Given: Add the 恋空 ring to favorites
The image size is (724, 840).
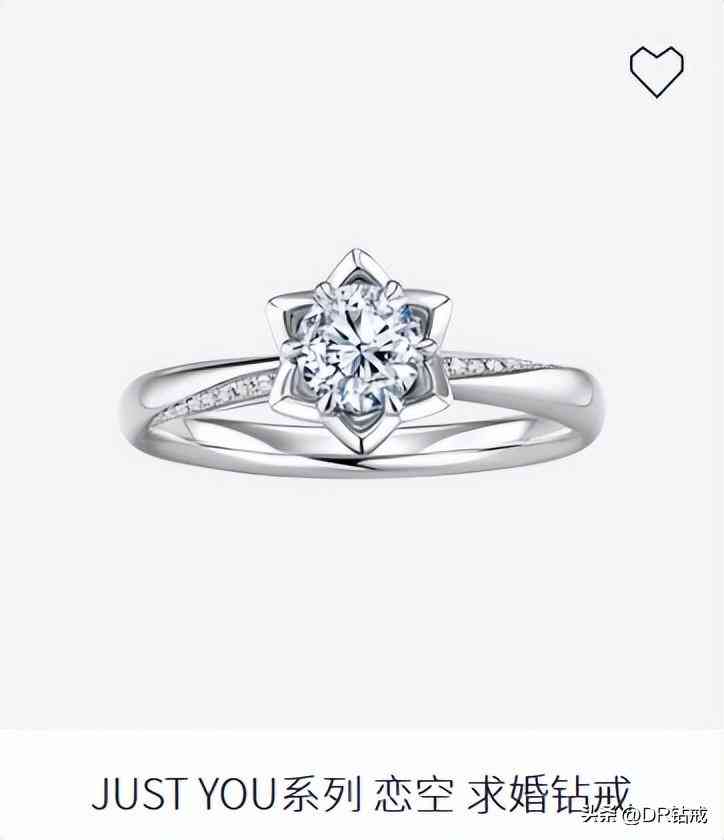Looking at the screenshot, I should tap(656, 71).
